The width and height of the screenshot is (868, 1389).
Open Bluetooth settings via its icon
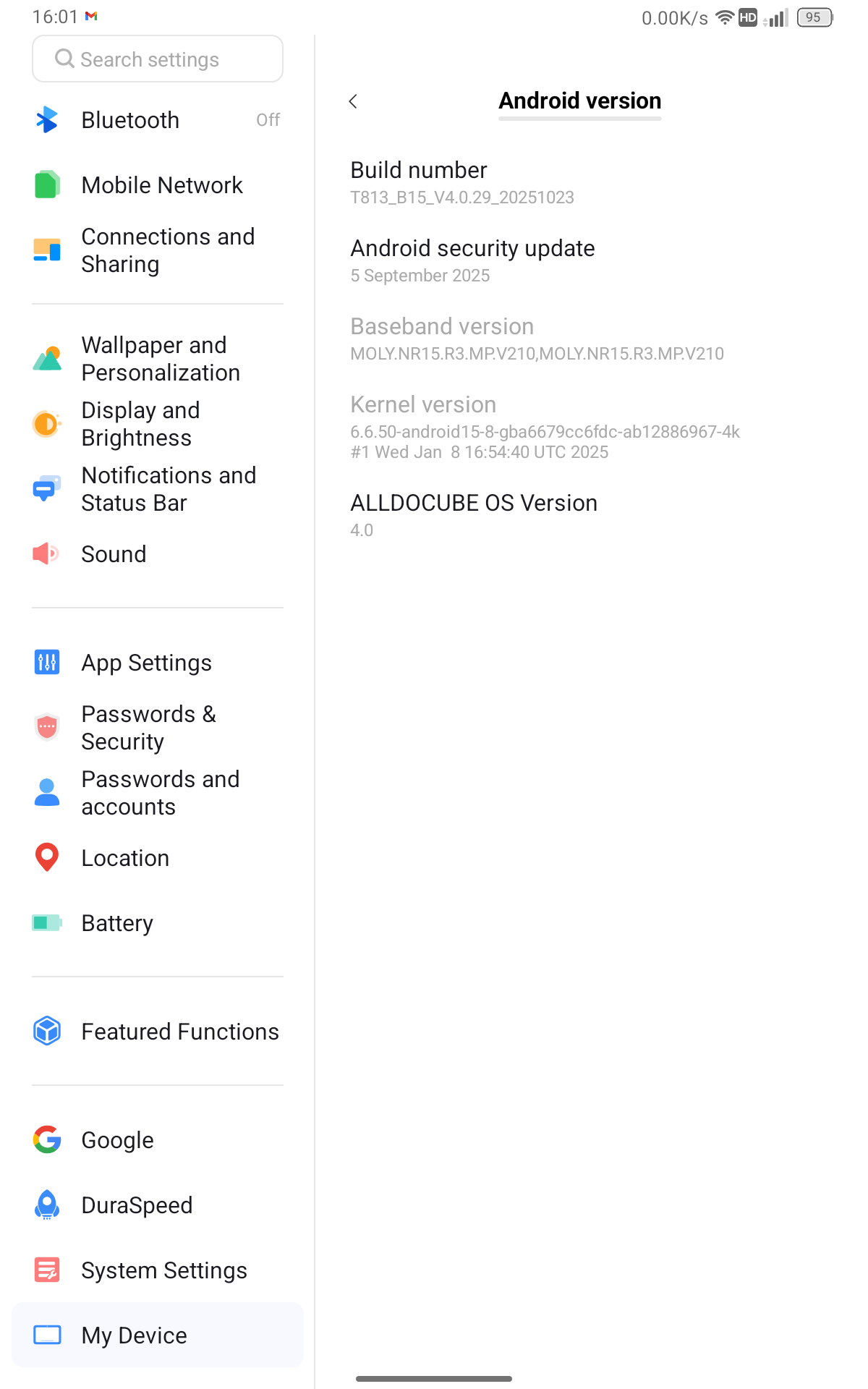(46, 120)
